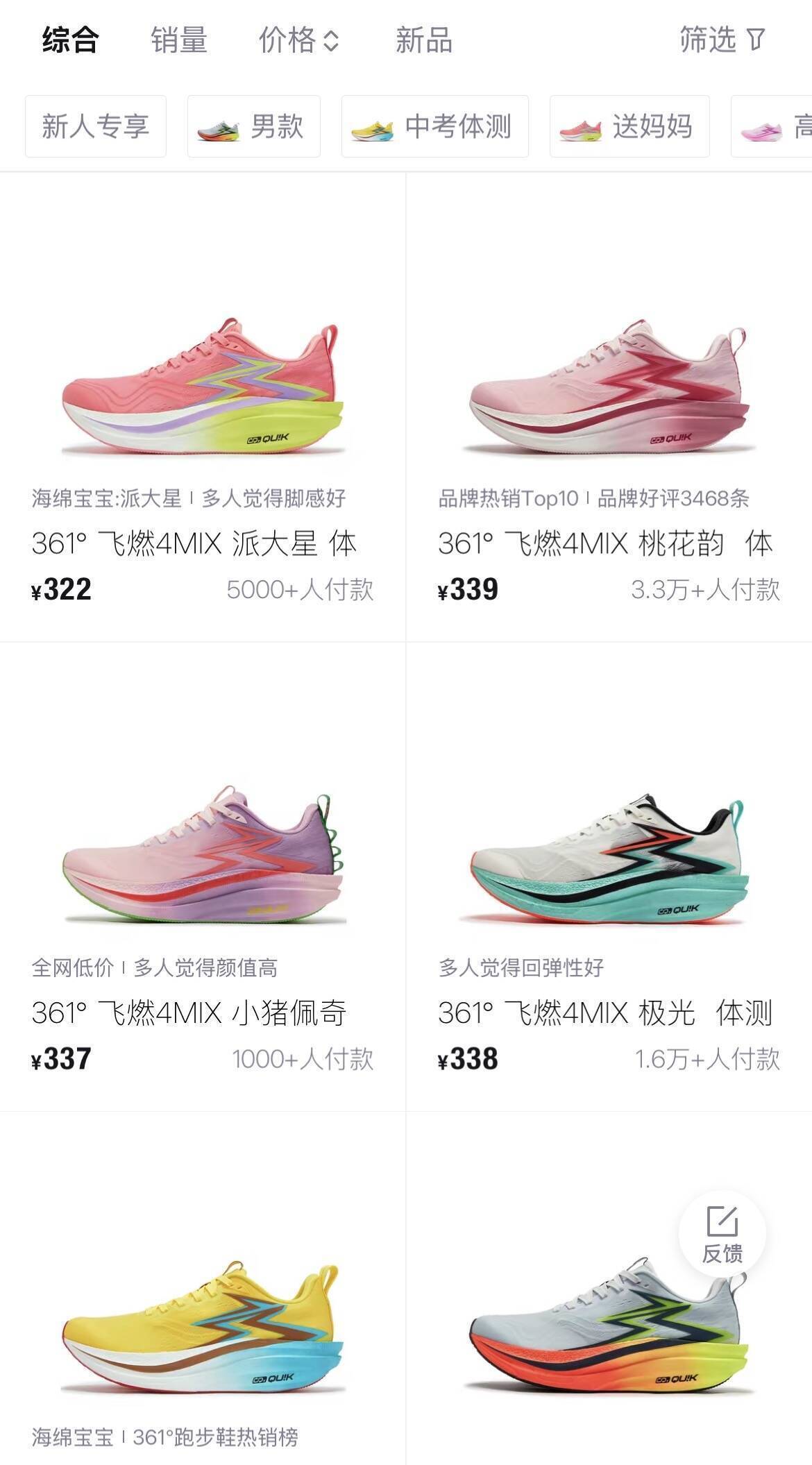Image resolution: width=812 pixels, height=1465 pixels.
Task: Select the 新人专享 chip
Action: [96, 126]
